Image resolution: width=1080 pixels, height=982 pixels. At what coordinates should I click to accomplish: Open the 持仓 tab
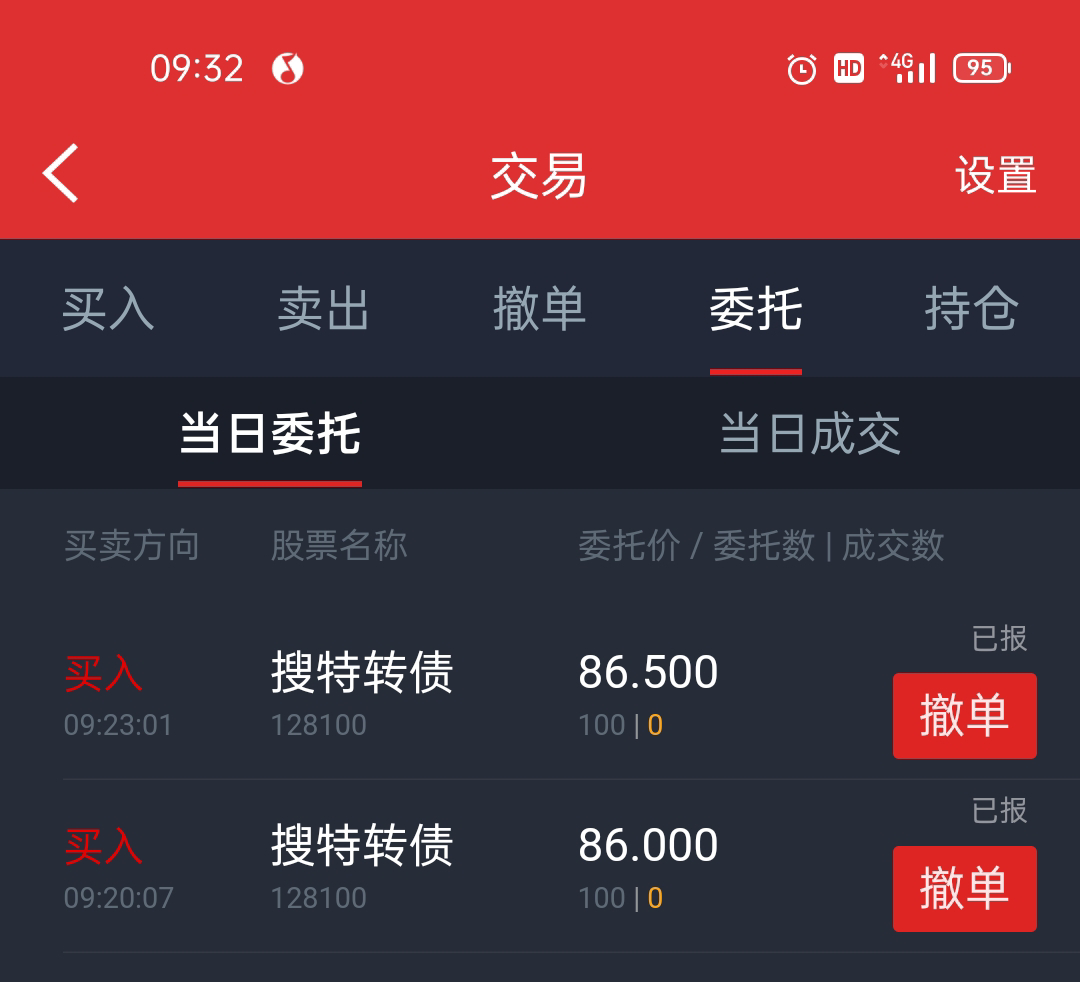pyautogui.click(x=970, y=308)
